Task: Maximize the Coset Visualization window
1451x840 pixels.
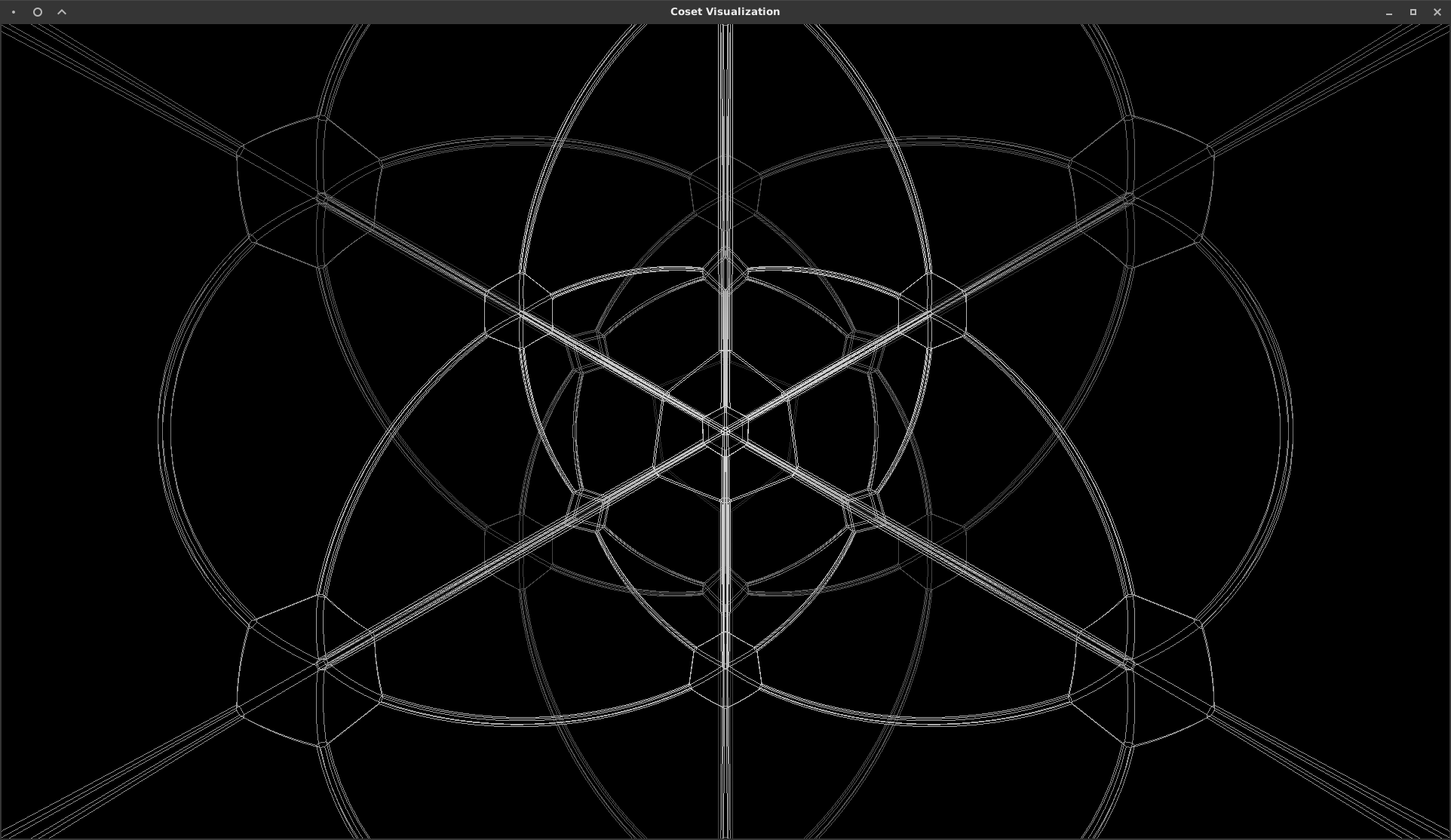Action: coord(1413,12)
